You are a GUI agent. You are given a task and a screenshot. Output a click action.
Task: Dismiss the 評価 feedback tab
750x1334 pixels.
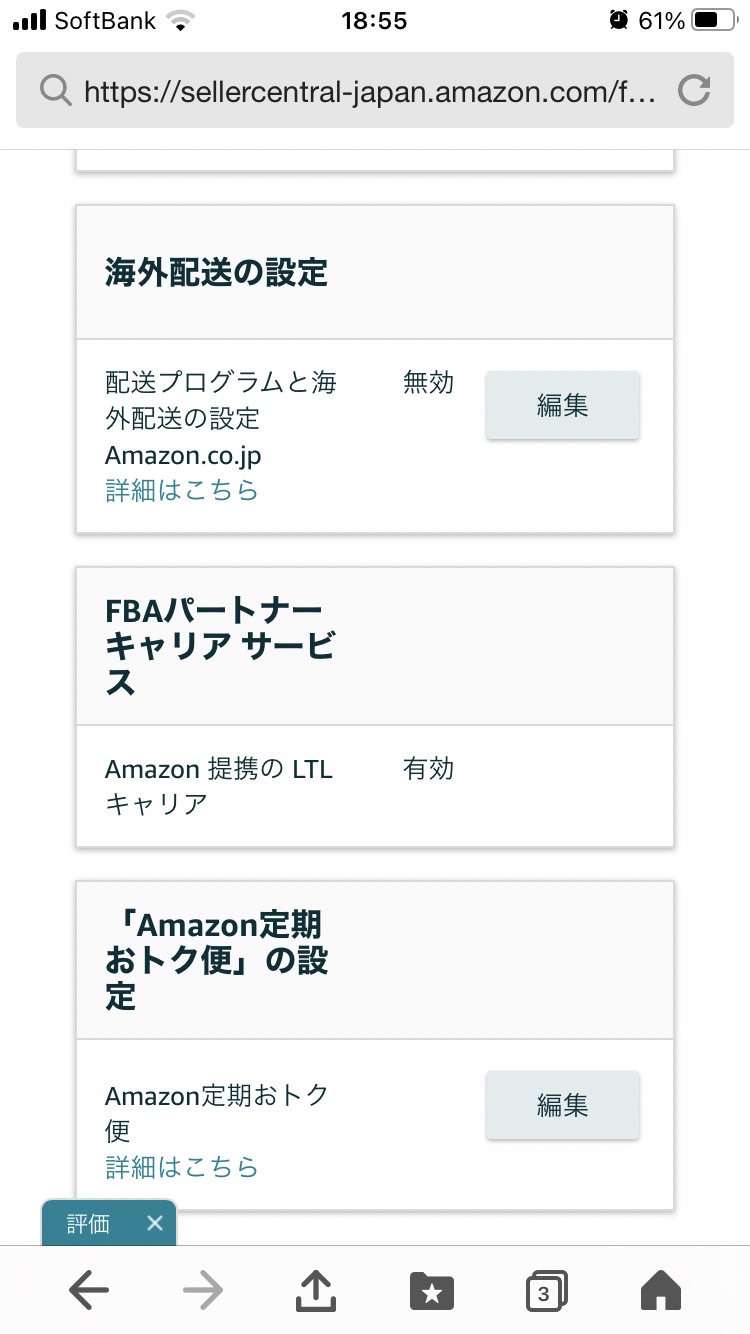click(154, 1223)
